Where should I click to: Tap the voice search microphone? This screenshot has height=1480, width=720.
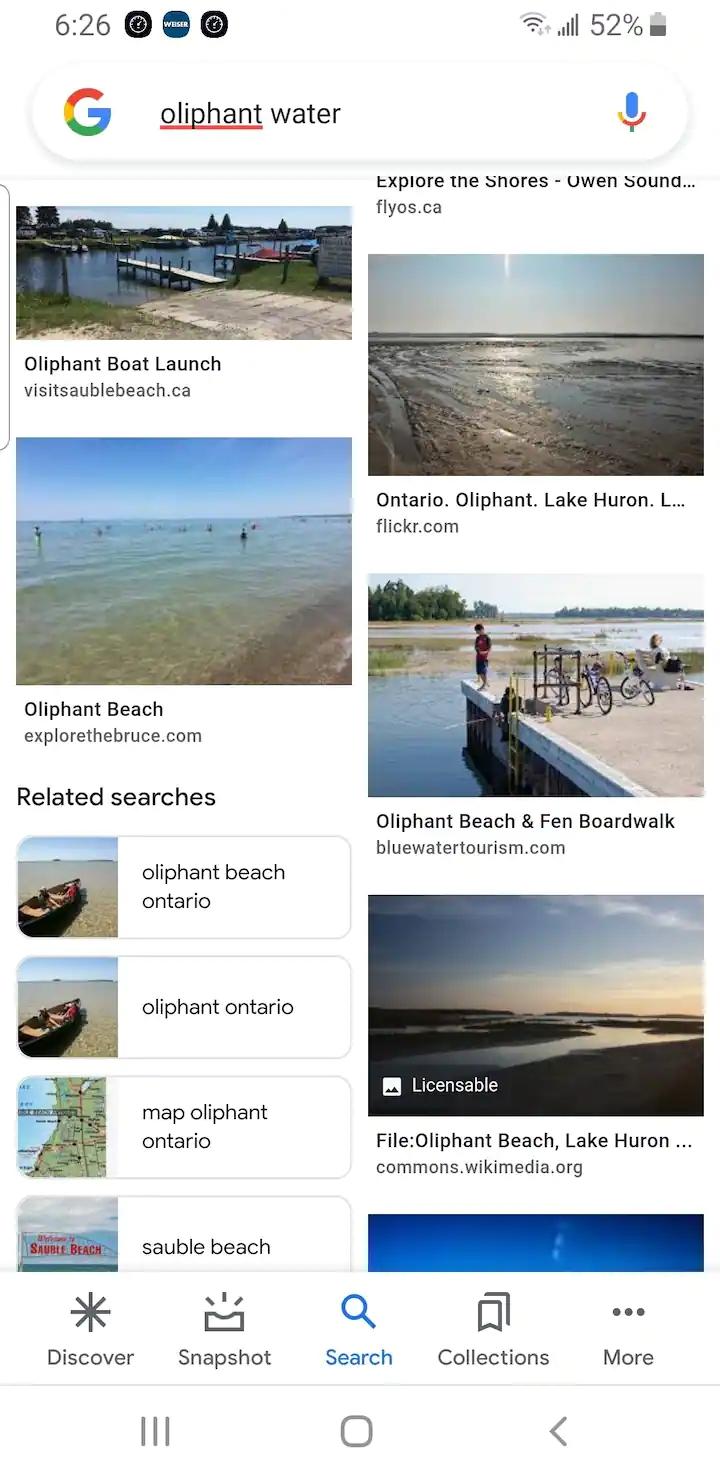[x=631, y=112]
